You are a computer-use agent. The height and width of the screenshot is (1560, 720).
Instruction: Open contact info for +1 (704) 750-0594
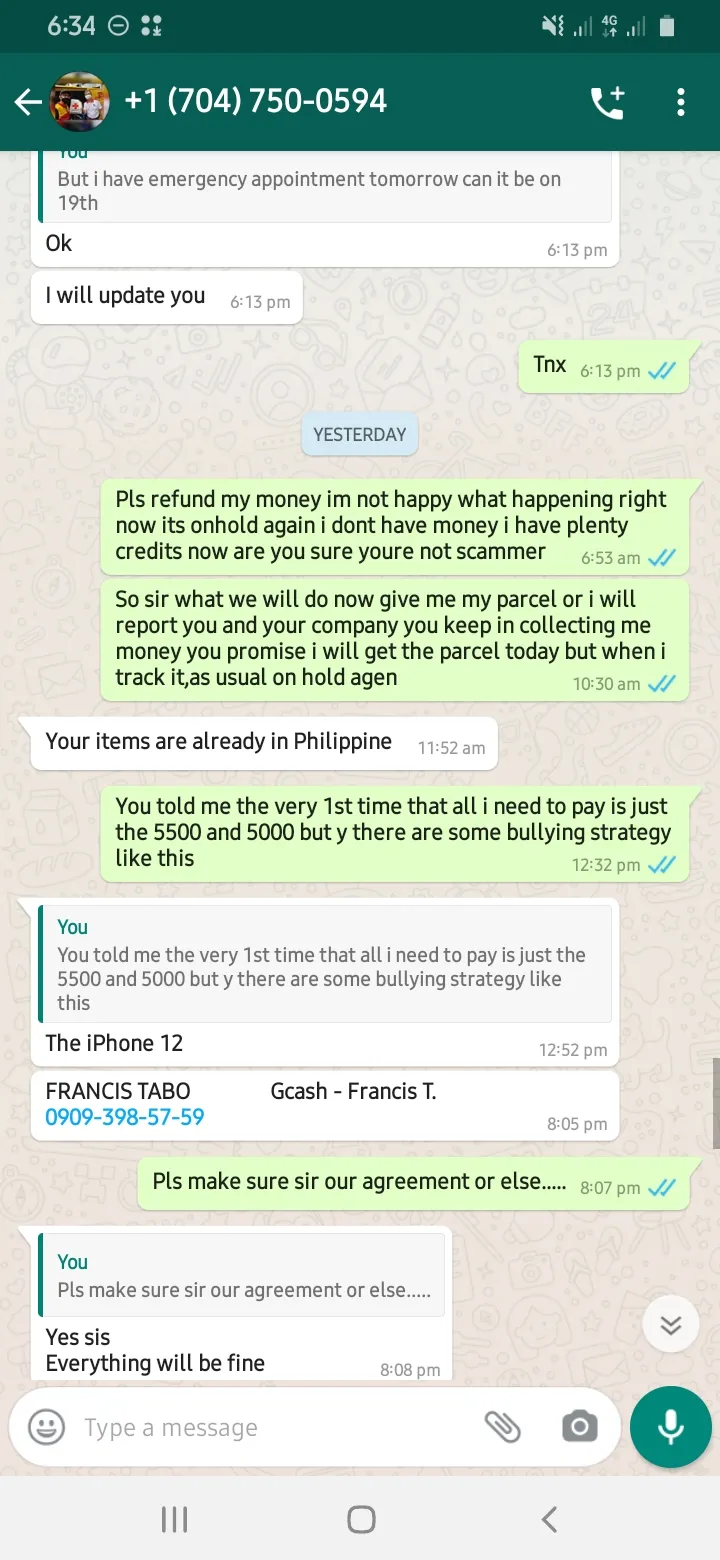(255, 101)
